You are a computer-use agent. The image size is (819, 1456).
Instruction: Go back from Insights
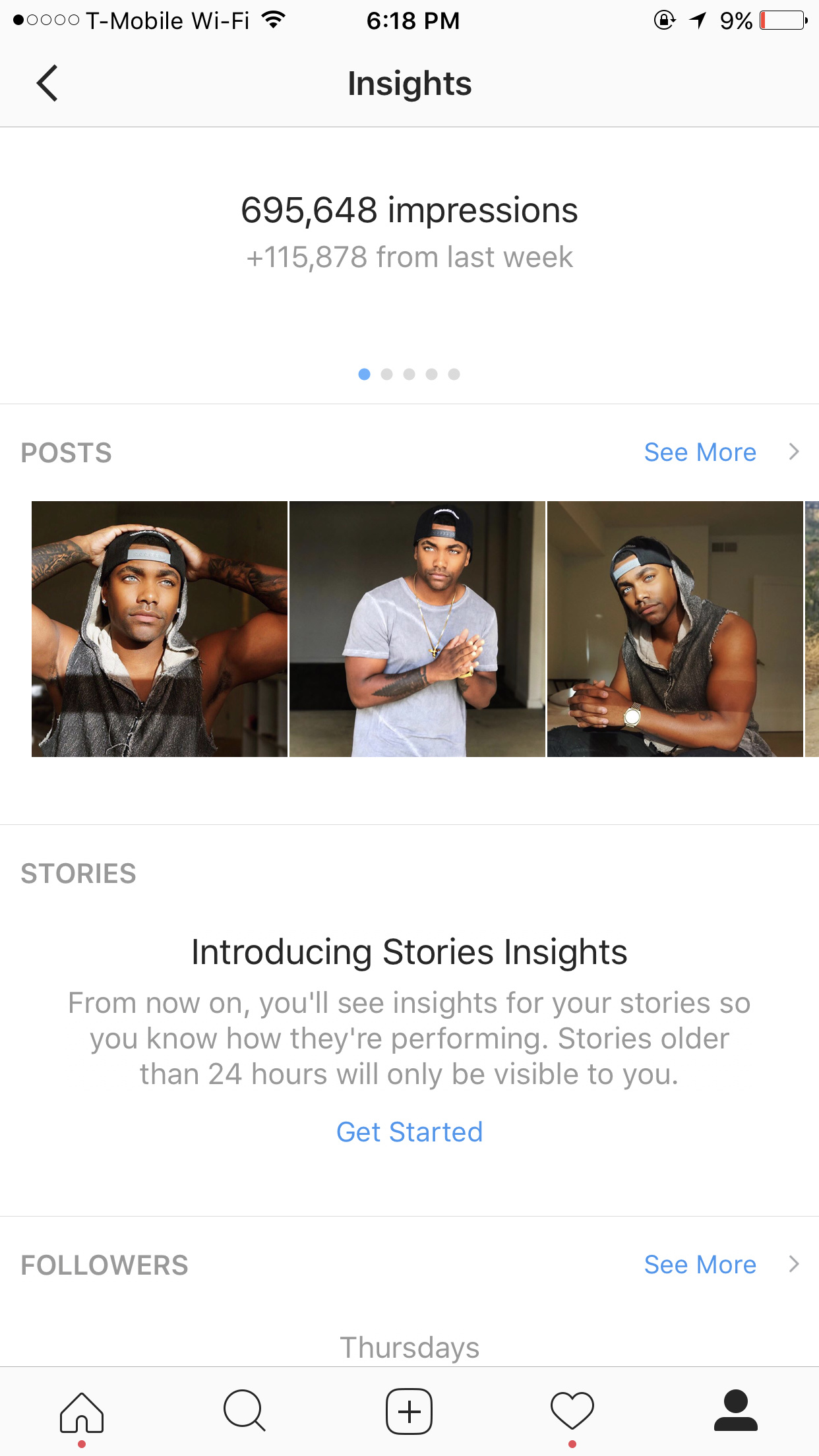coord(47,83)
